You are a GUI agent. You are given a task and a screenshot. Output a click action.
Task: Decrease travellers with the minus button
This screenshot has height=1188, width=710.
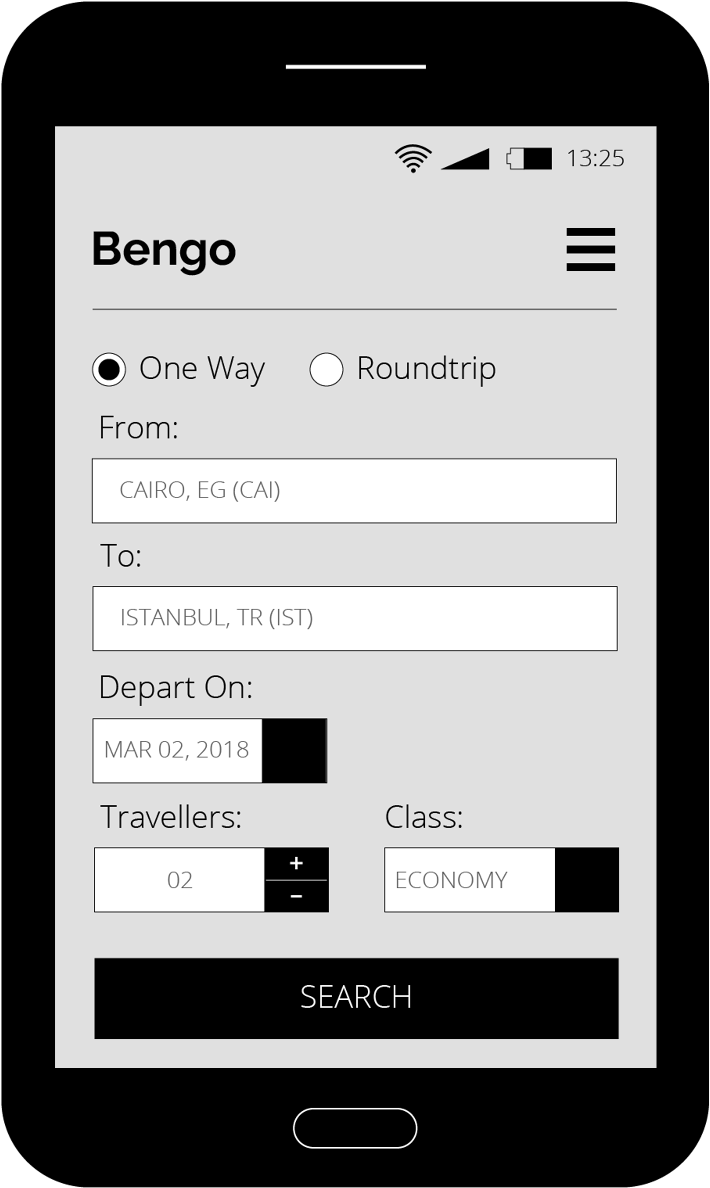click(x=296, y=896)
